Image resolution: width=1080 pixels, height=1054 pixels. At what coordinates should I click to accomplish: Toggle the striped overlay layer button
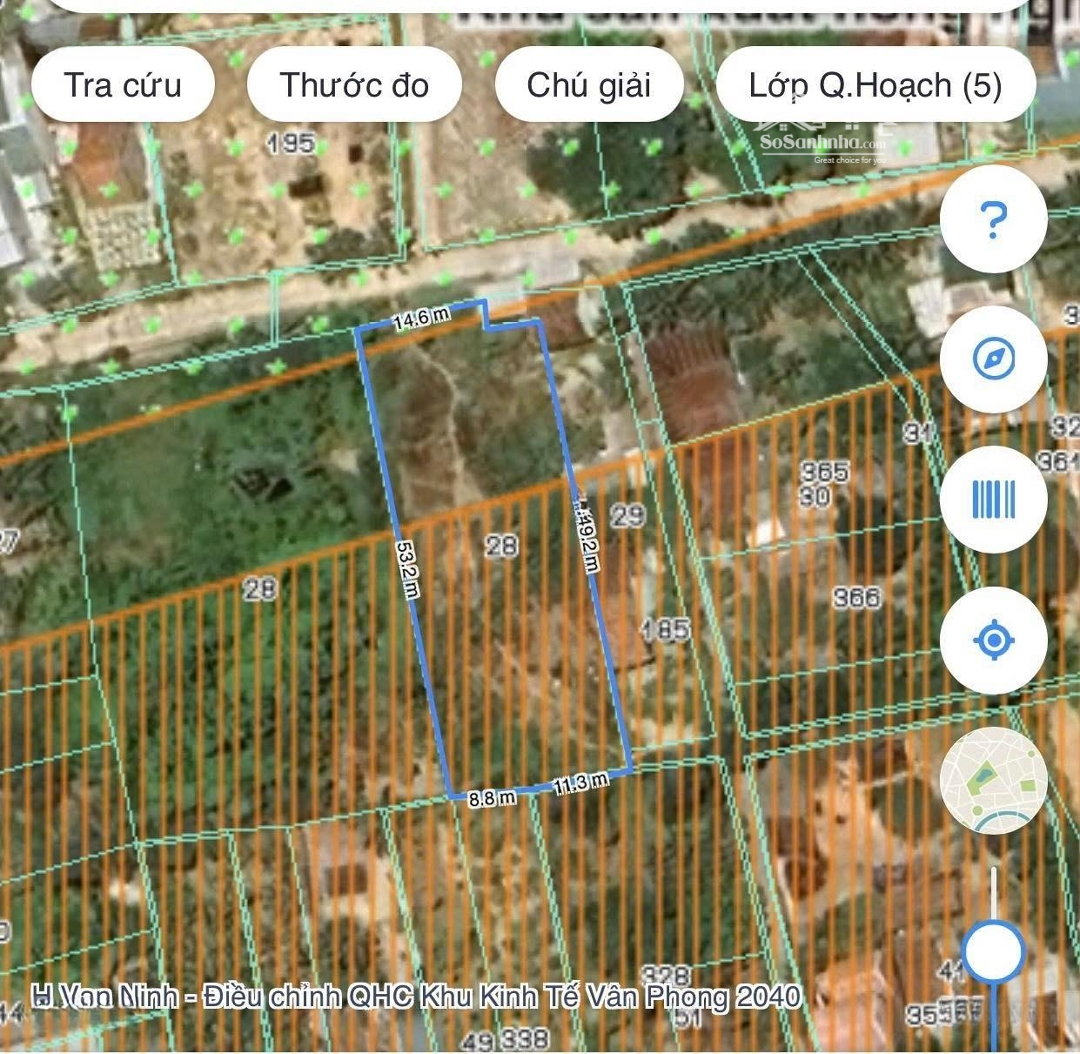coord(993,499)
